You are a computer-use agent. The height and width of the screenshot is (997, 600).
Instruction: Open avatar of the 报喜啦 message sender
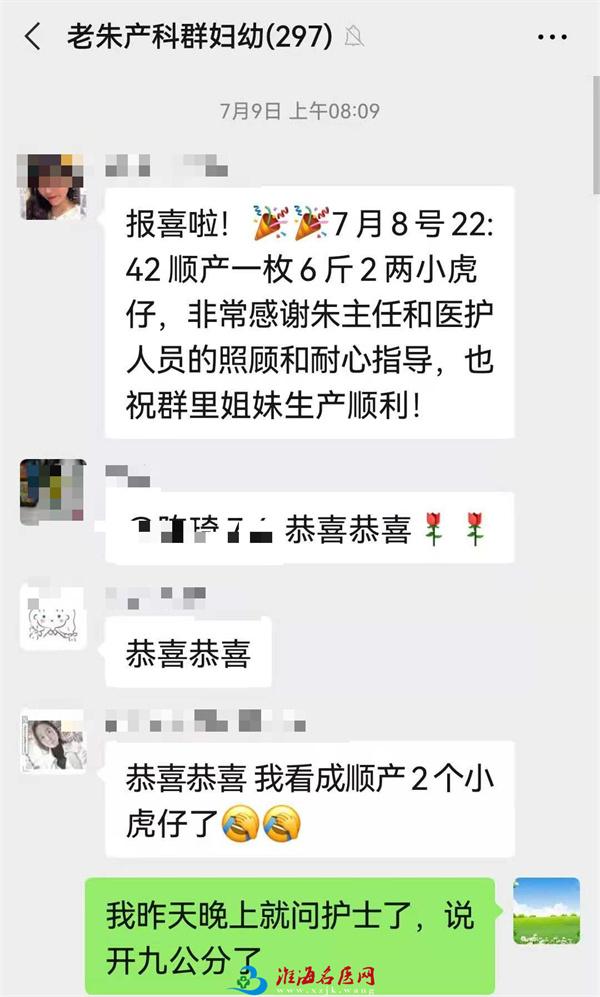pyautogui.click(x=53, y=186)
